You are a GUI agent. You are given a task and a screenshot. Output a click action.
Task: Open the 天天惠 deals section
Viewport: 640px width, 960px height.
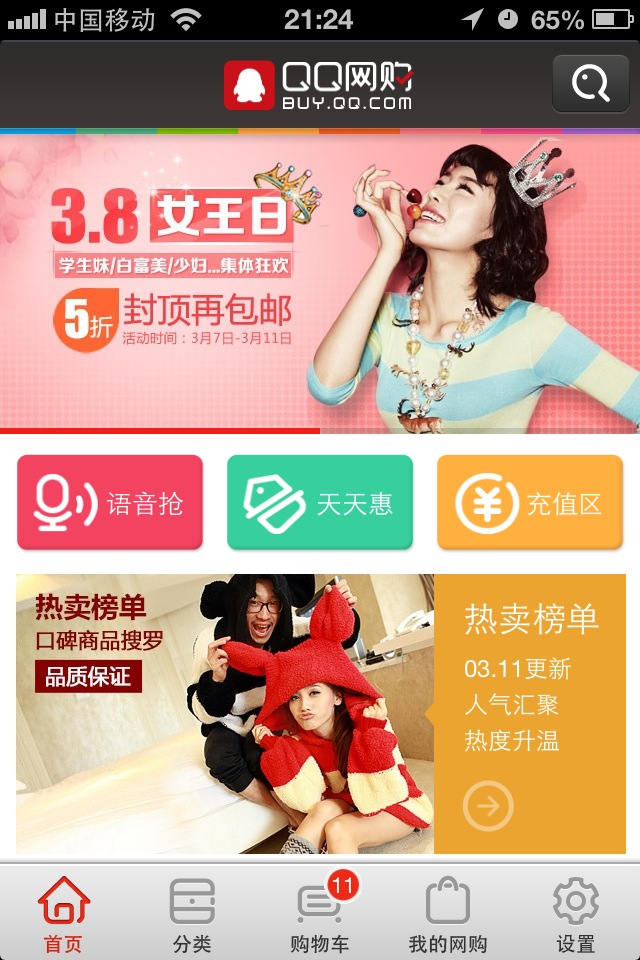[320, 502]
